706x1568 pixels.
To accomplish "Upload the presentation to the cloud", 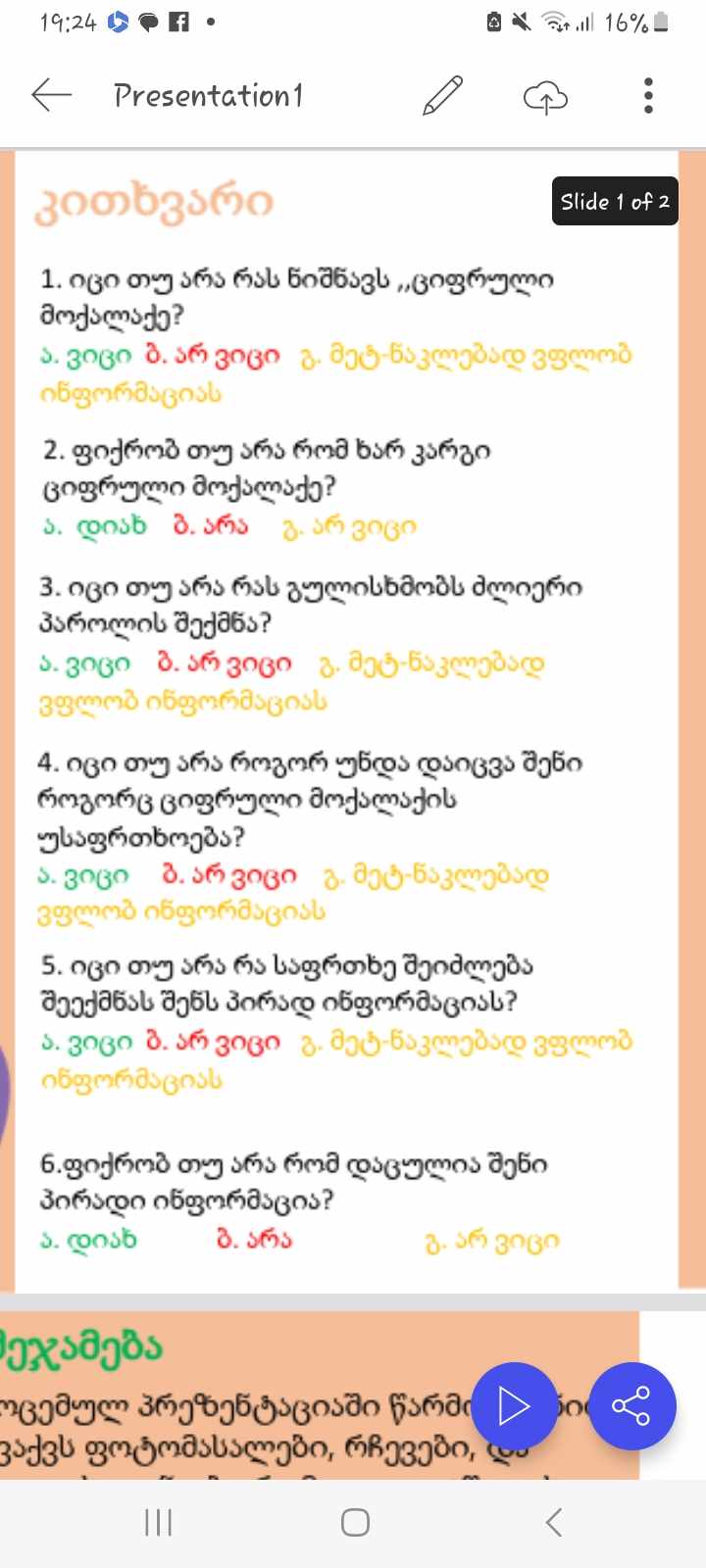I will [x=545, y=97].
